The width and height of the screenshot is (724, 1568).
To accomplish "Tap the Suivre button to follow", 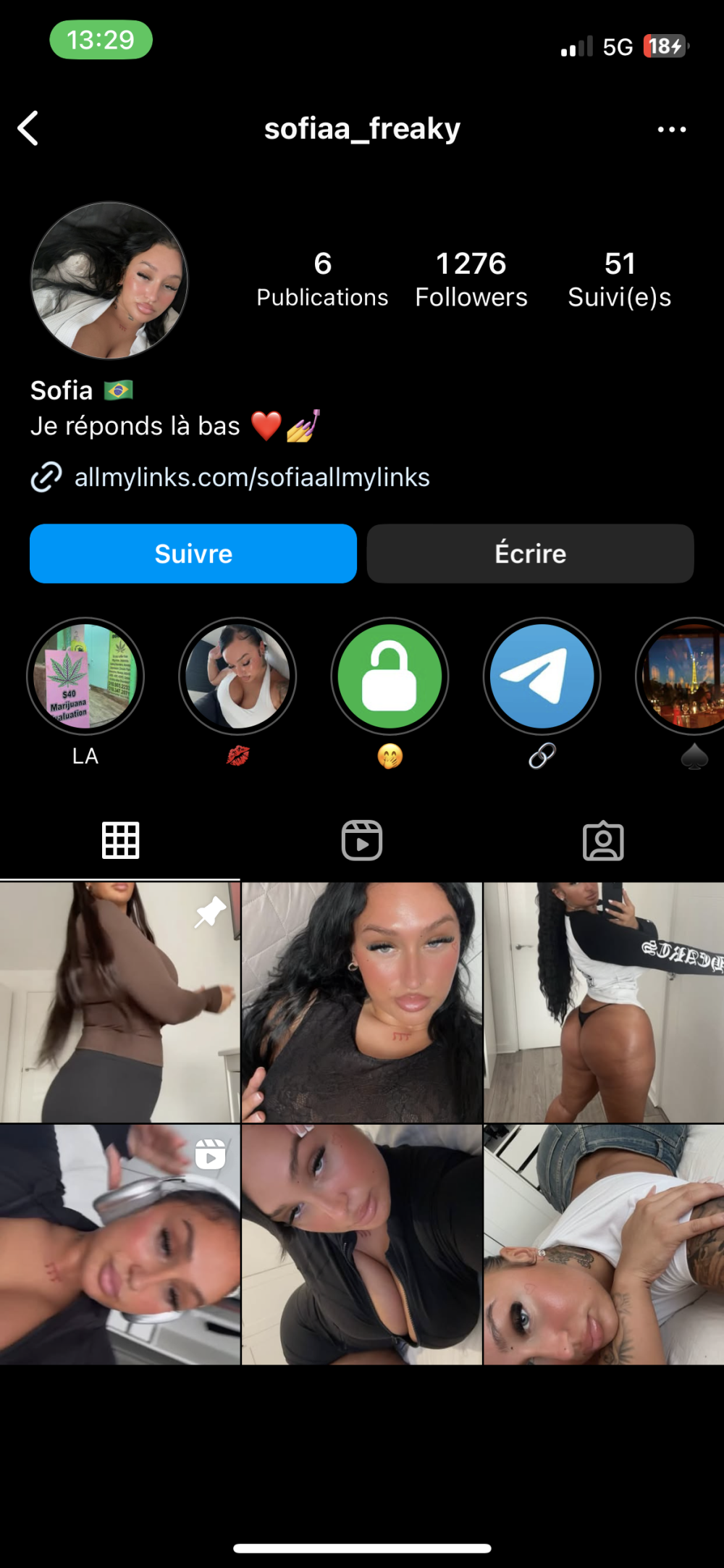I will [193, 554].
